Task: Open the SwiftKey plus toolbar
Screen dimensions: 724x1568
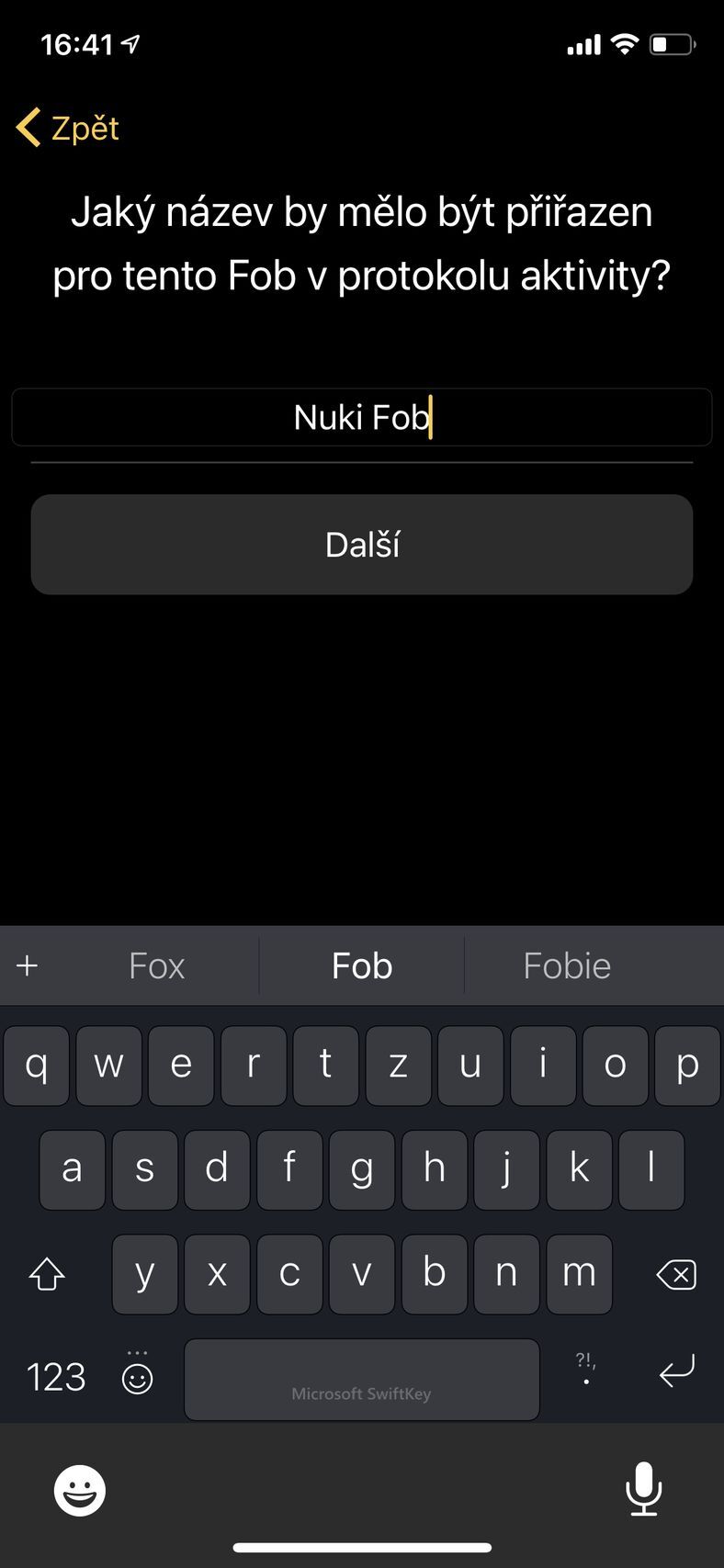Action: pos(28,965)
